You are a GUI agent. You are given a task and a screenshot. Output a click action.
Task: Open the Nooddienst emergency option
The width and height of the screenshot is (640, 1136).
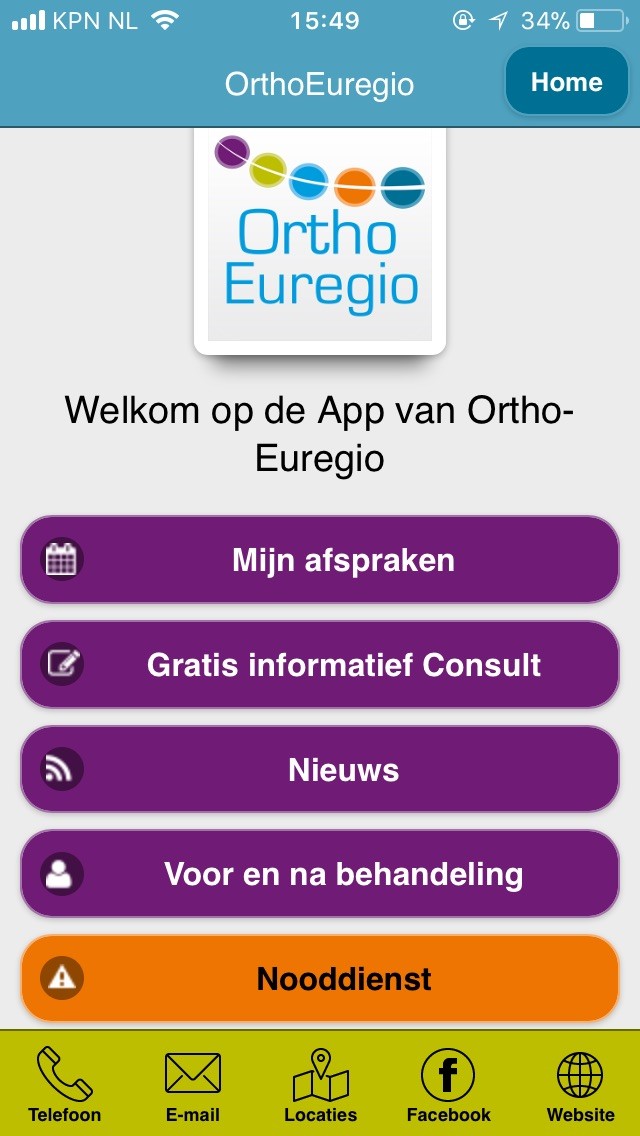(320, 978)
